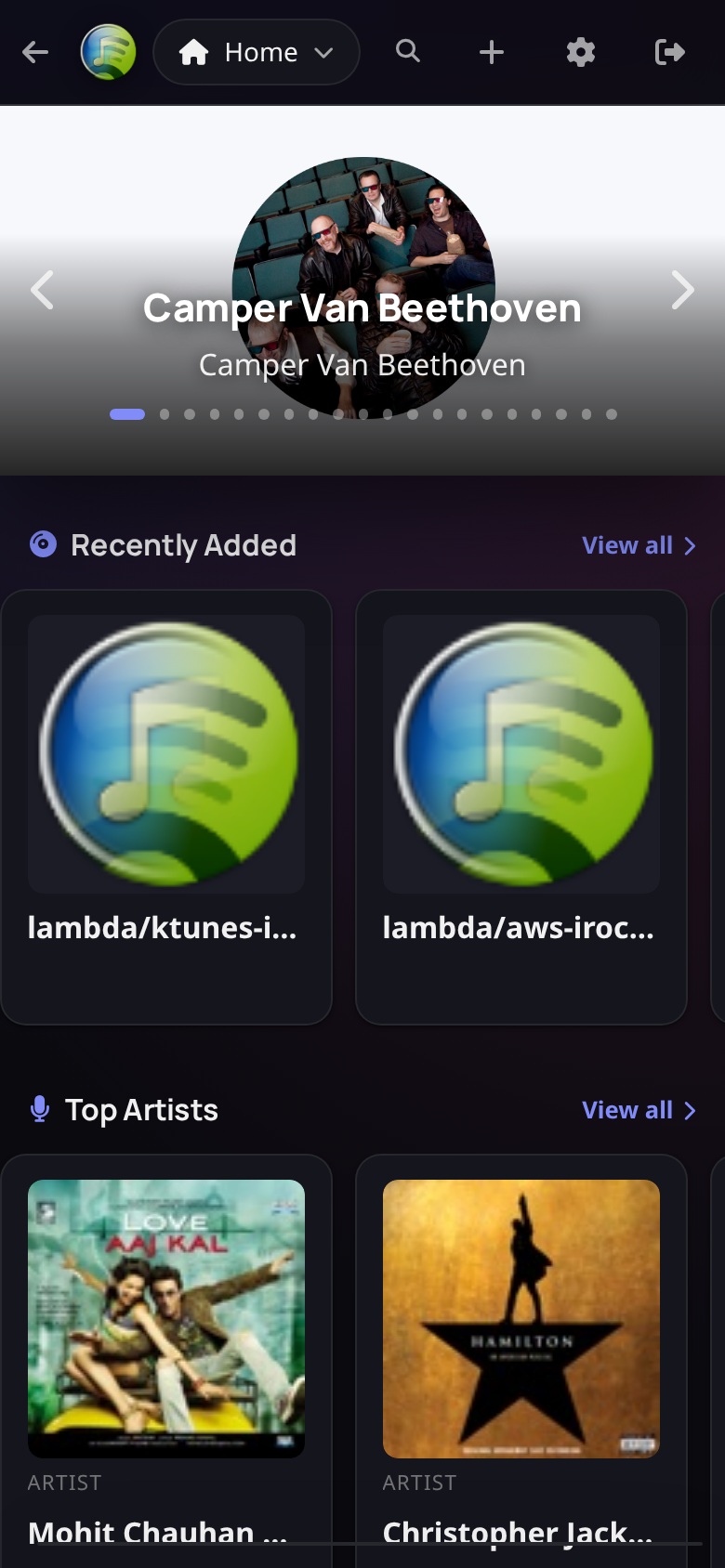Expand the Home dropdown menu

[257, 52]
